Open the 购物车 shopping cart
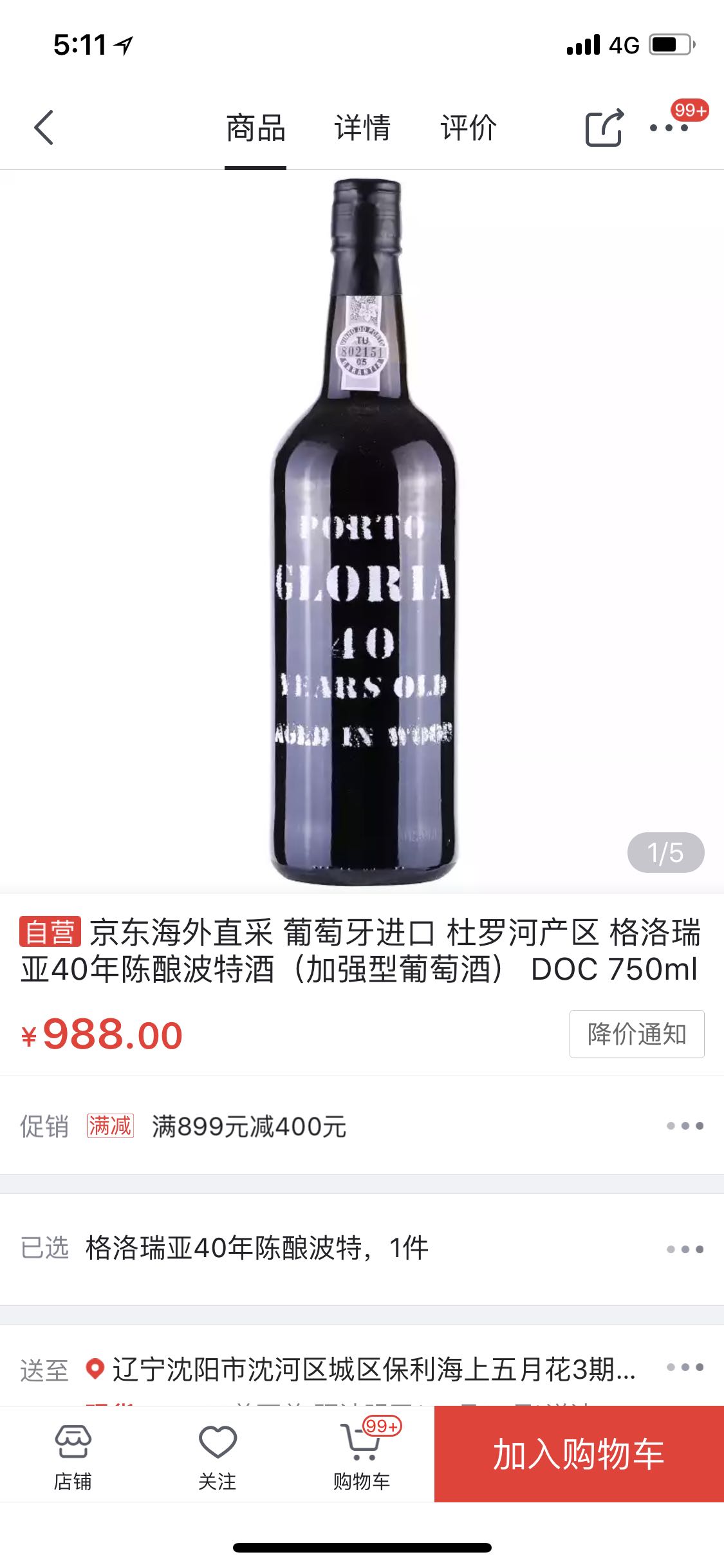 (362, 1457)
